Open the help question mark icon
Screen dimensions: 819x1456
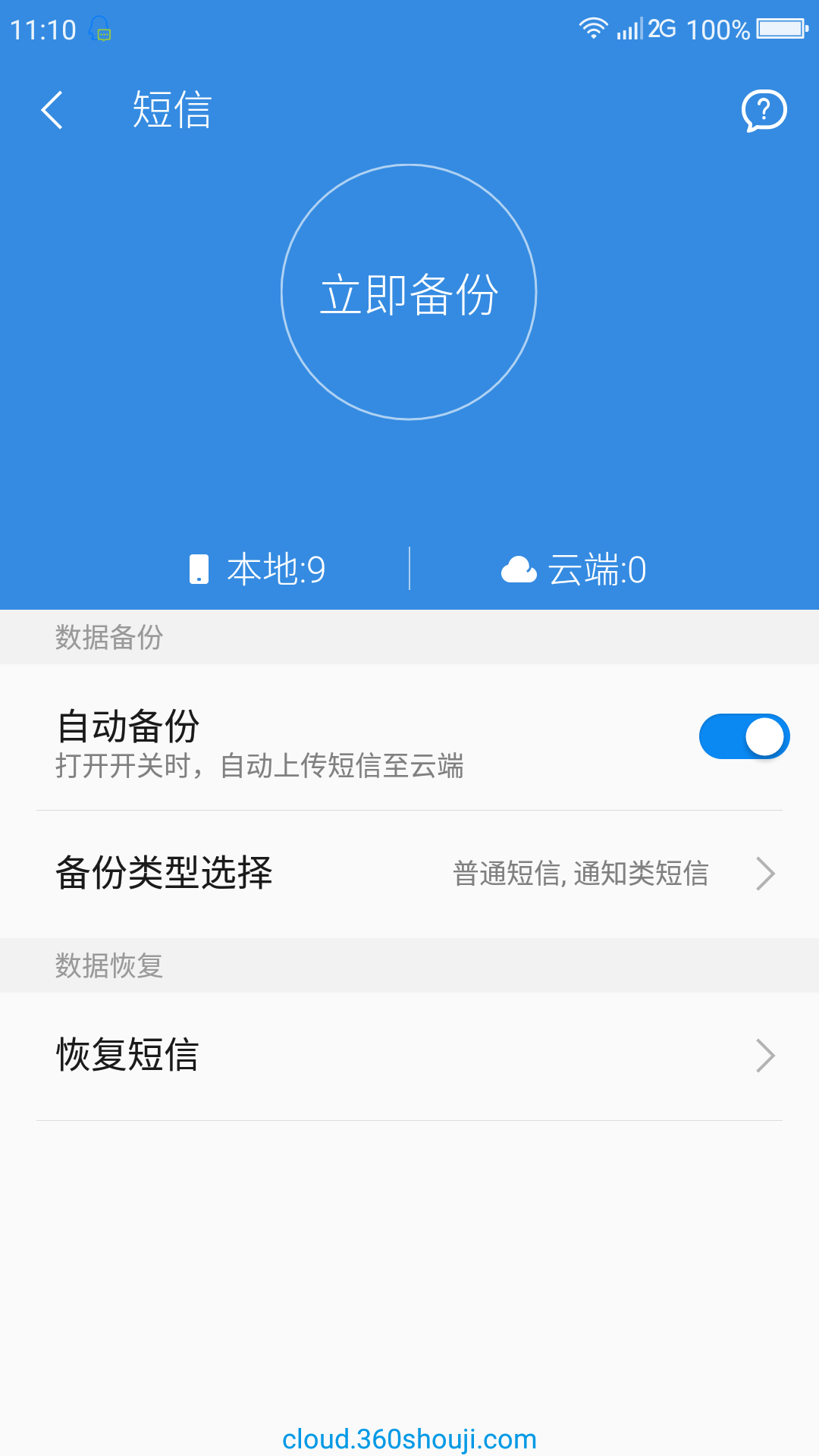pos(764,111)
